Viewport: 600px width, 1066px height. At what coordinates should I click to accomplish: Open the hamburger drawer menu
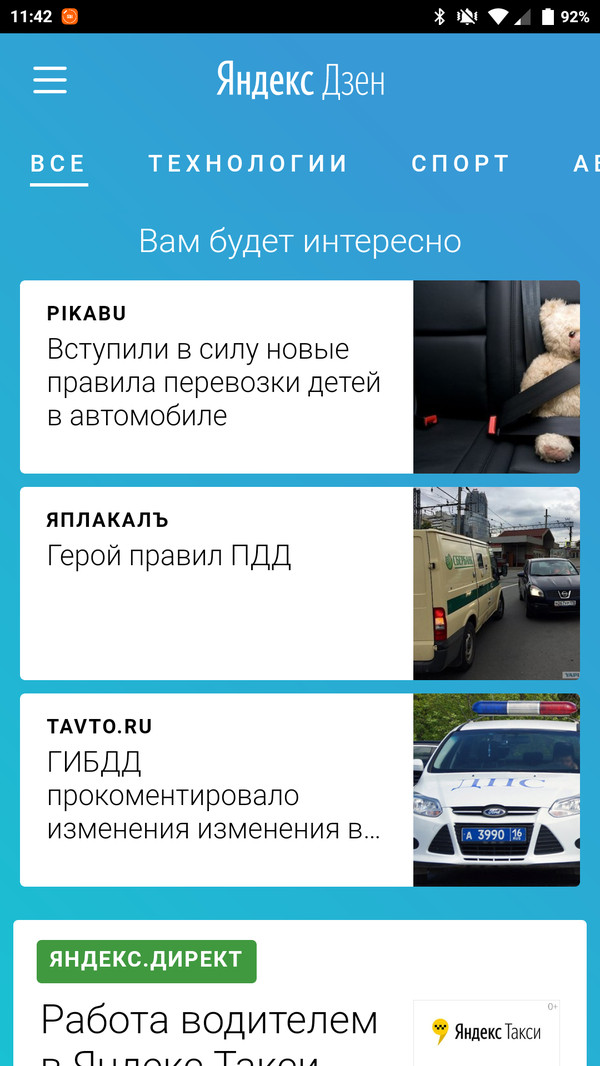pos(50,80)
